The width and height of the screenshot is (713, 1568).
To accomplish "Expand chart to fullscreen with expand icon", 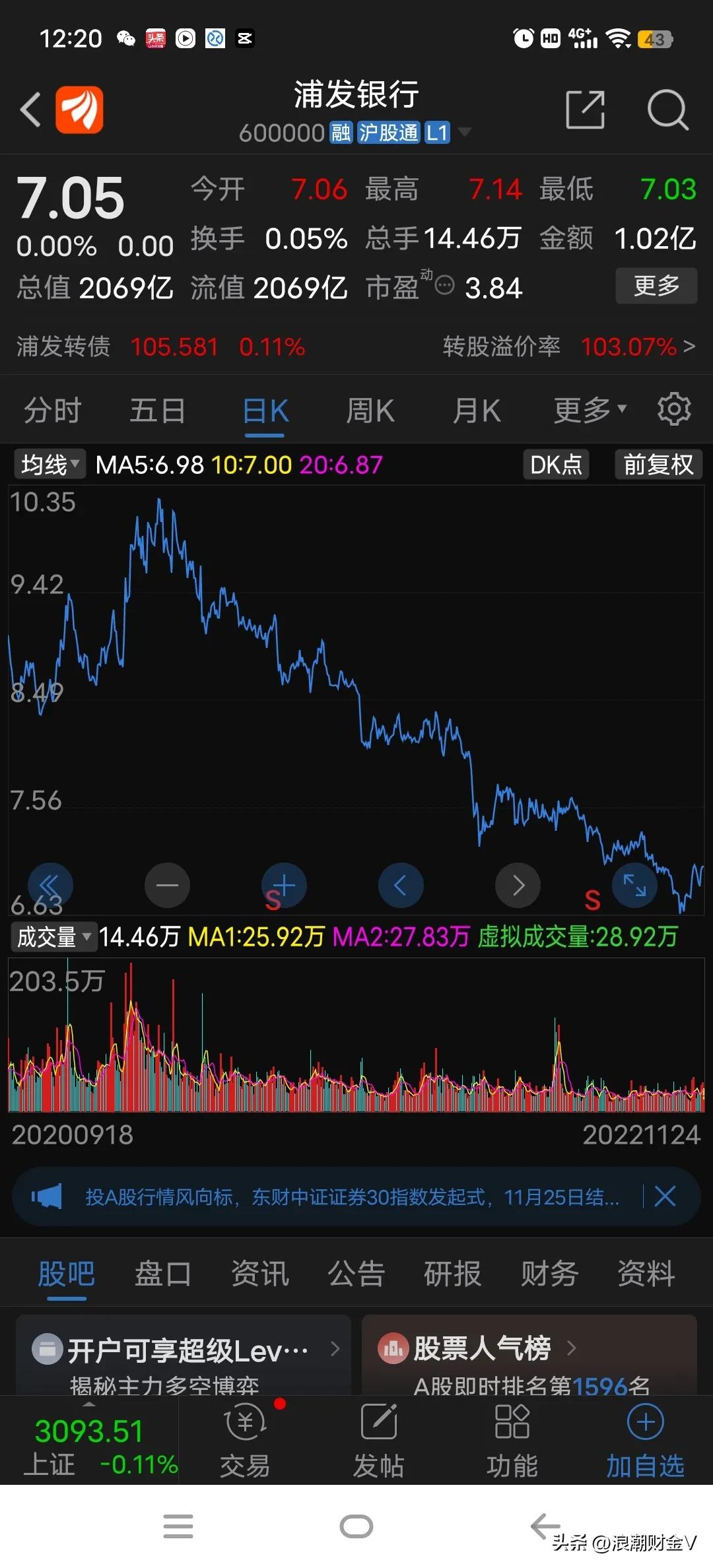I will click(634, 885).
